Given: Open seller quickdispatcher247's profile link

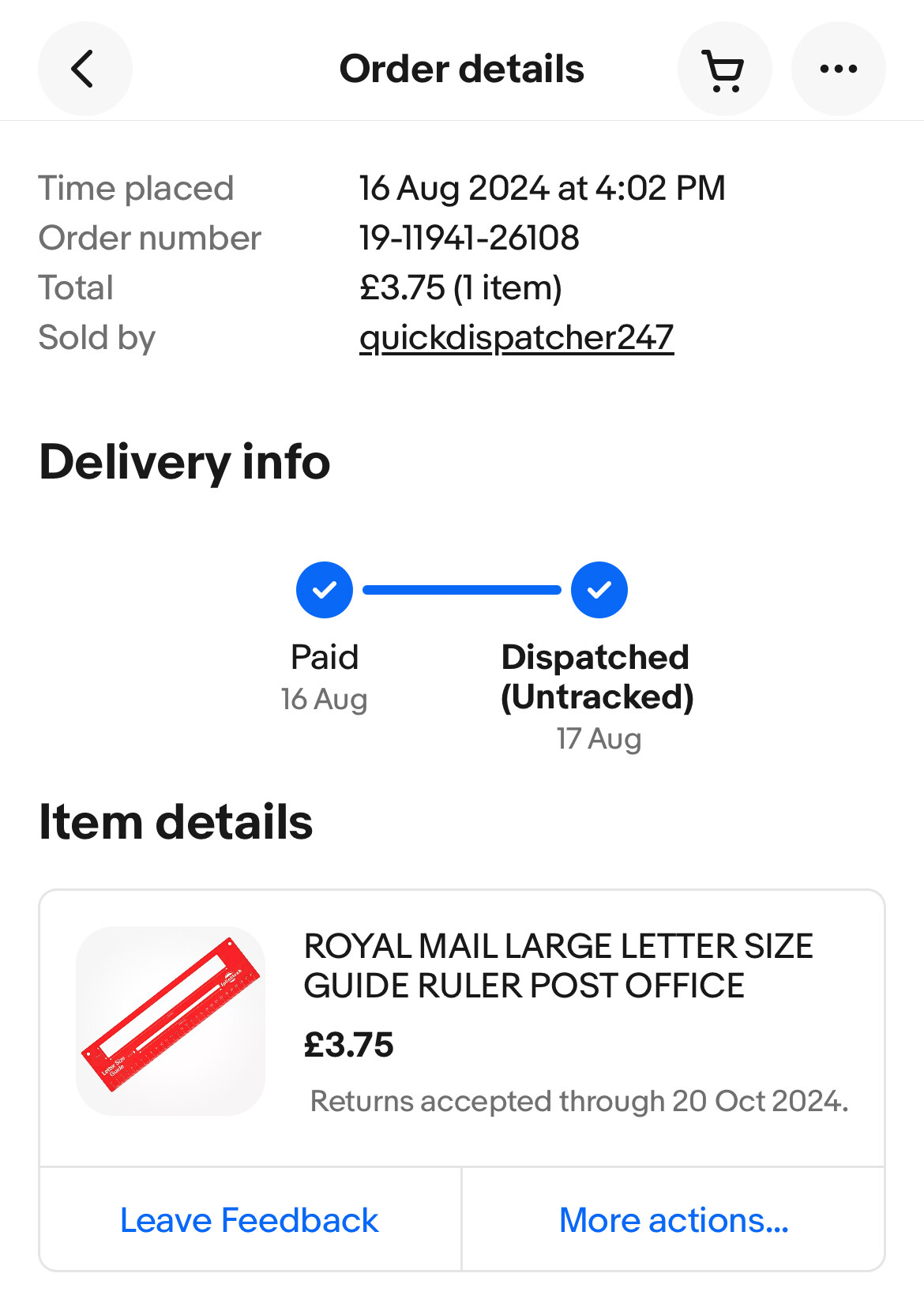Looking at the screenshot, I should coord(516,338).
